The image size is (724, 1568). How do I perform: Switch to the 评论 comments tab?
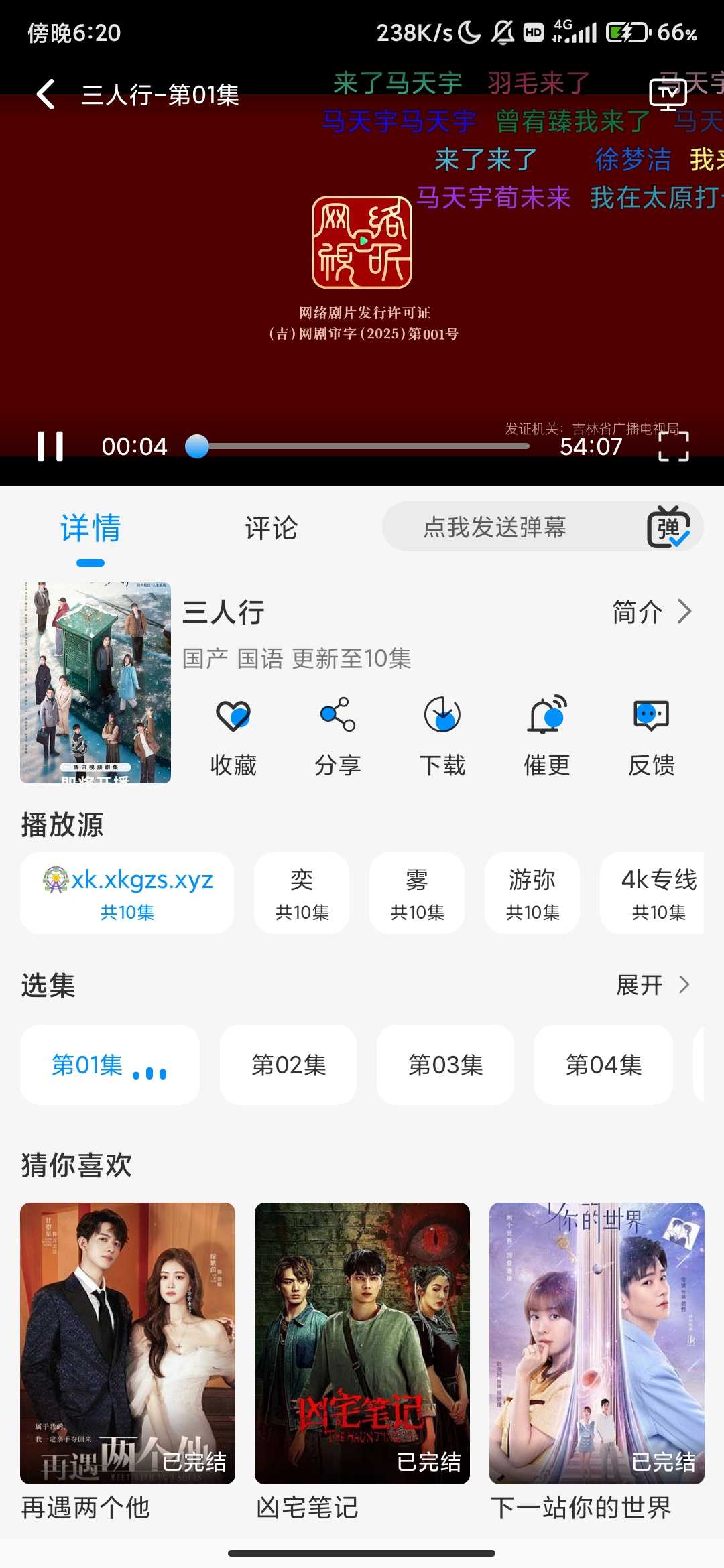[x=271, y=528]
